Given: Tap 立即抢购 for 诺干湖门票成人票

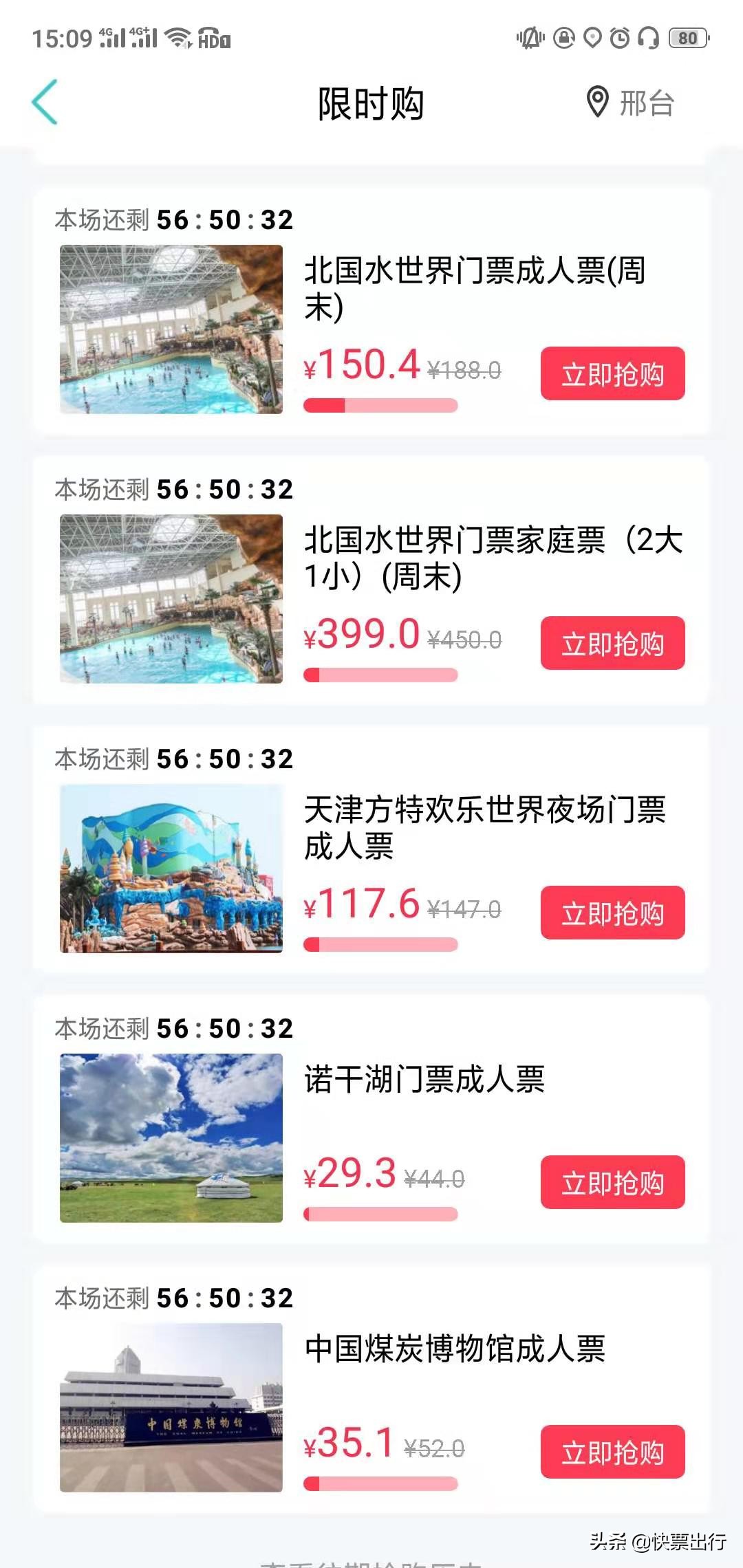Looking at the screenshot, I should (612, 1183).
